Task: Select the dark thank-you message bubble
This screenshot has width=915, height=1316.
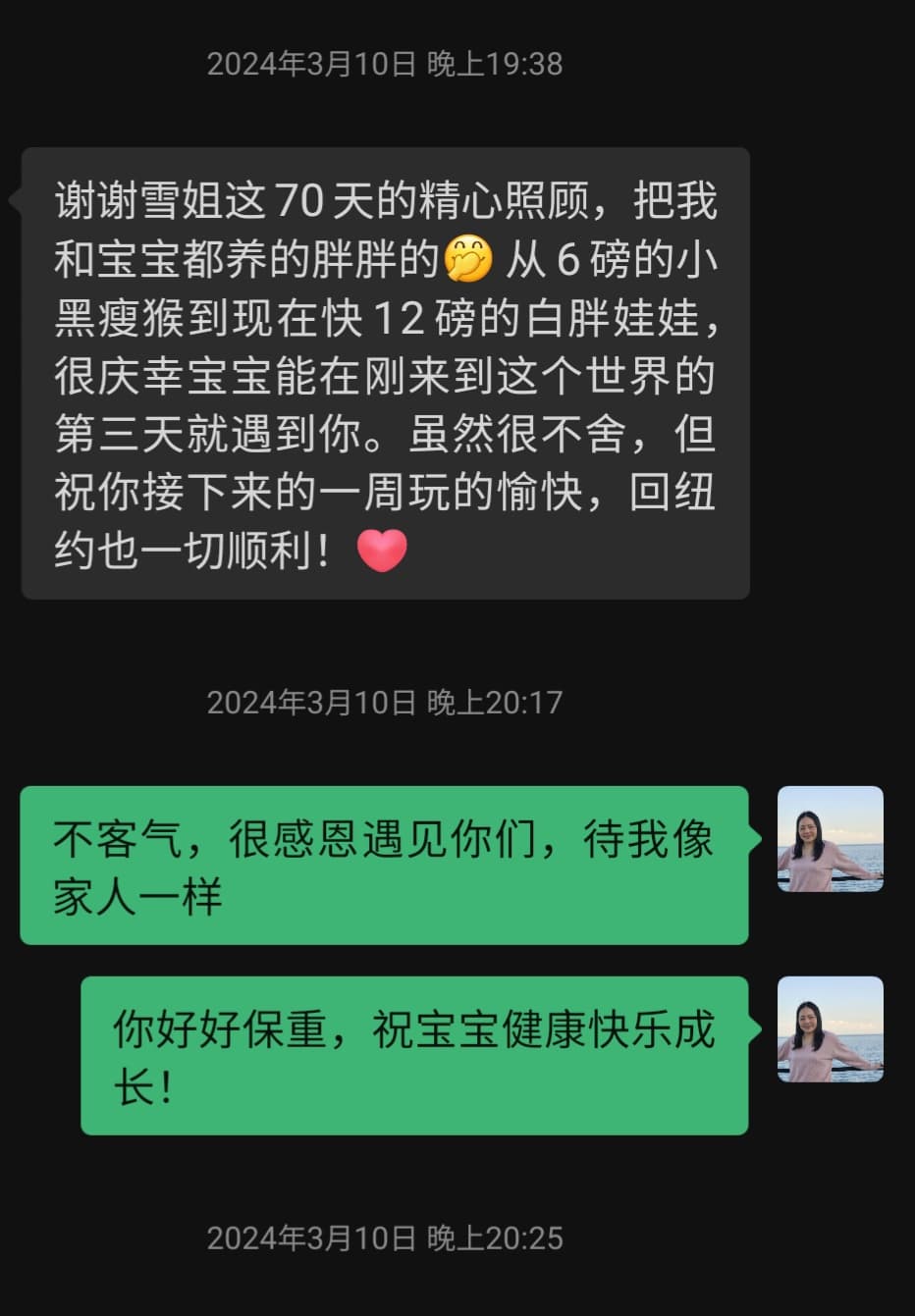Action: point(383,373)
